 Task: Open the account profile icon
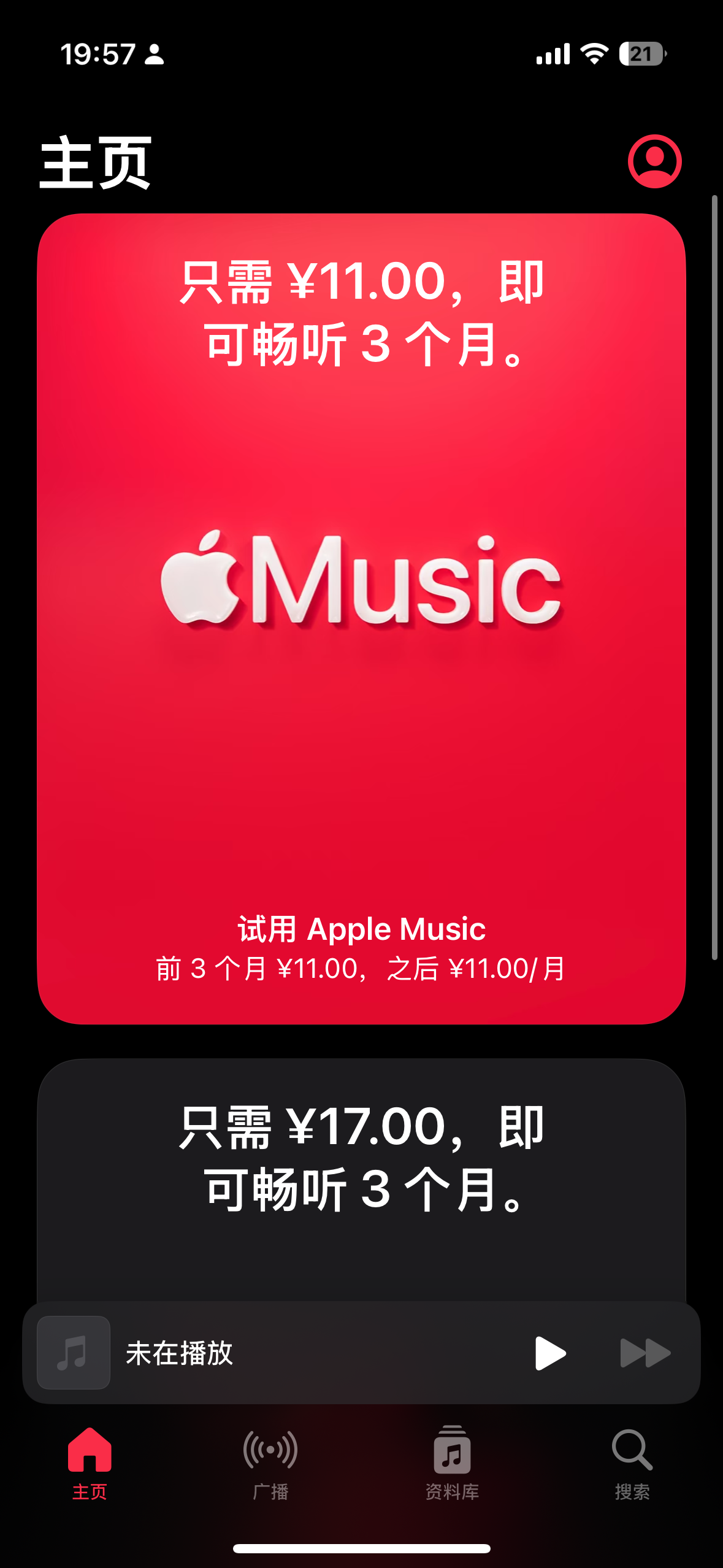pos(654,161)
